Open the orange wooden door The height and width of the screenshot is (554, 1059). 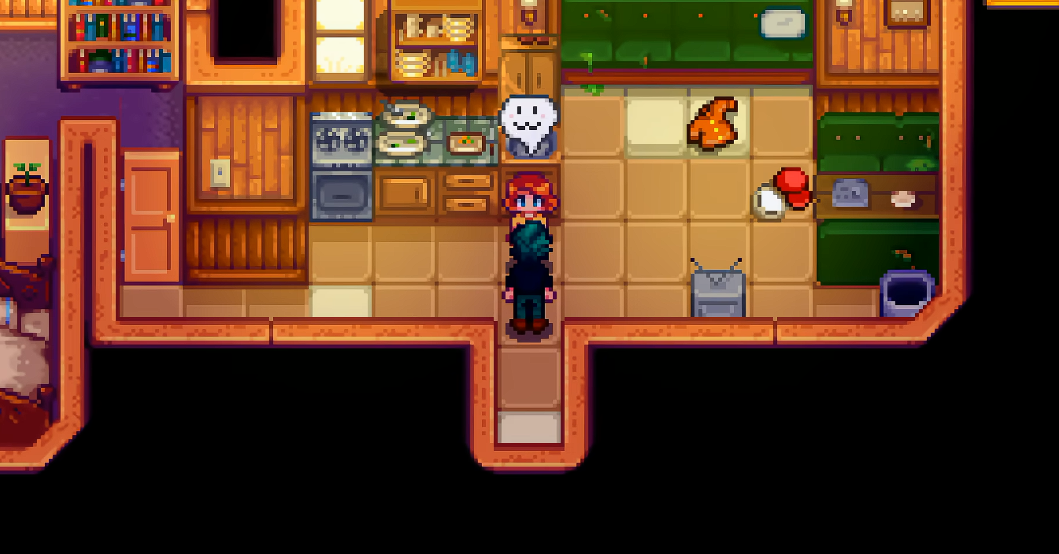pos(151,216)
